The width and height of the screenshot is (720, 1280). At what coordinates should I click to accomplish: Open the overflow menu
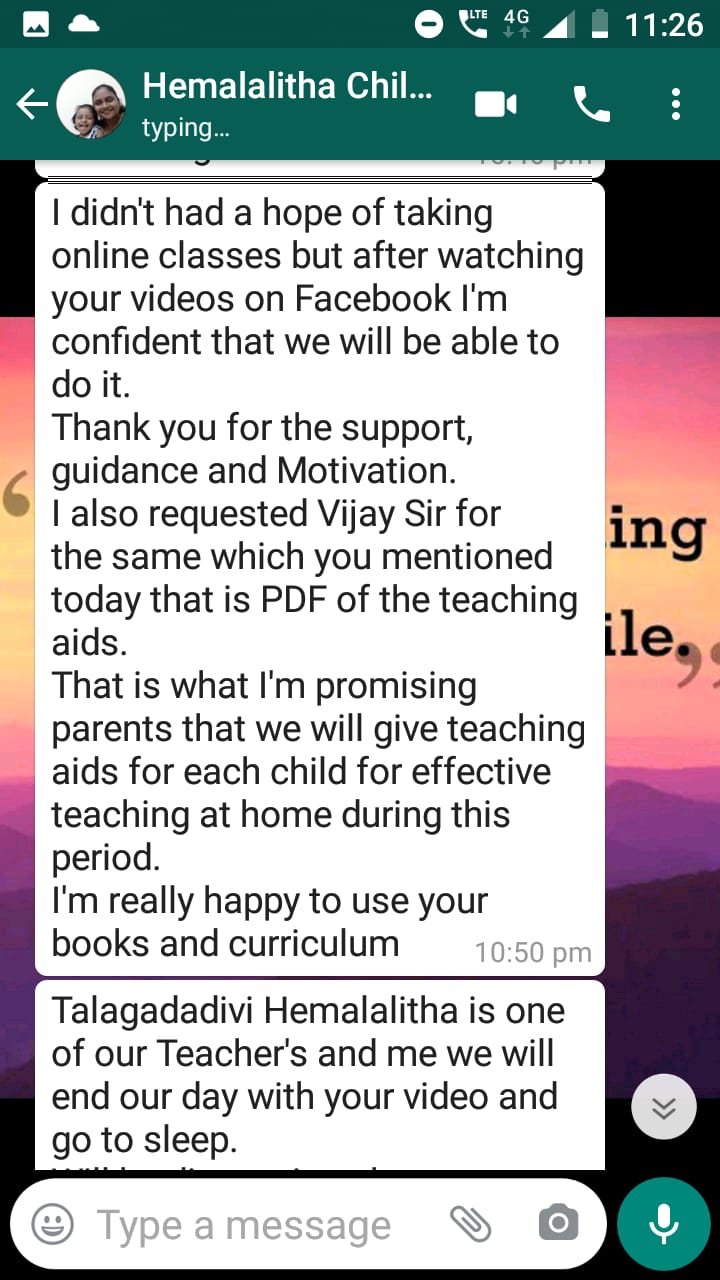pyautogui.click(x=676, y=104)
